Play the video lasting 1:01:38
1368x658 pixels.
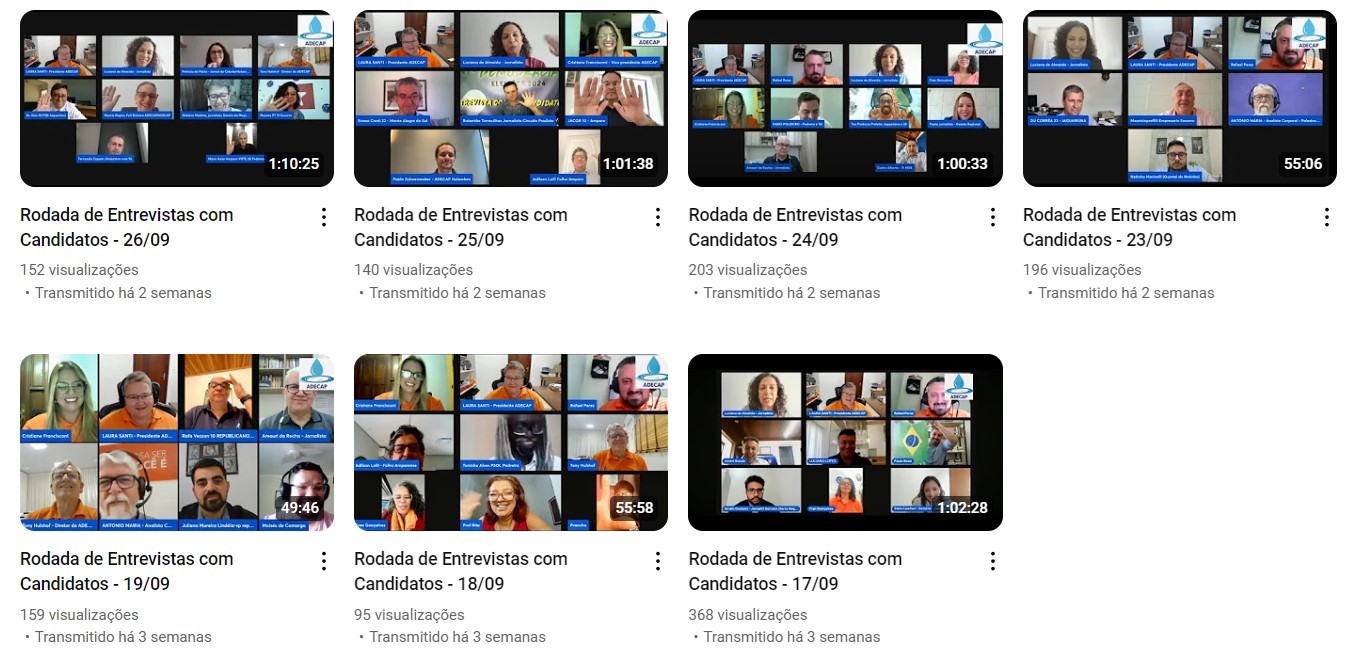click(x=510, y=98)
